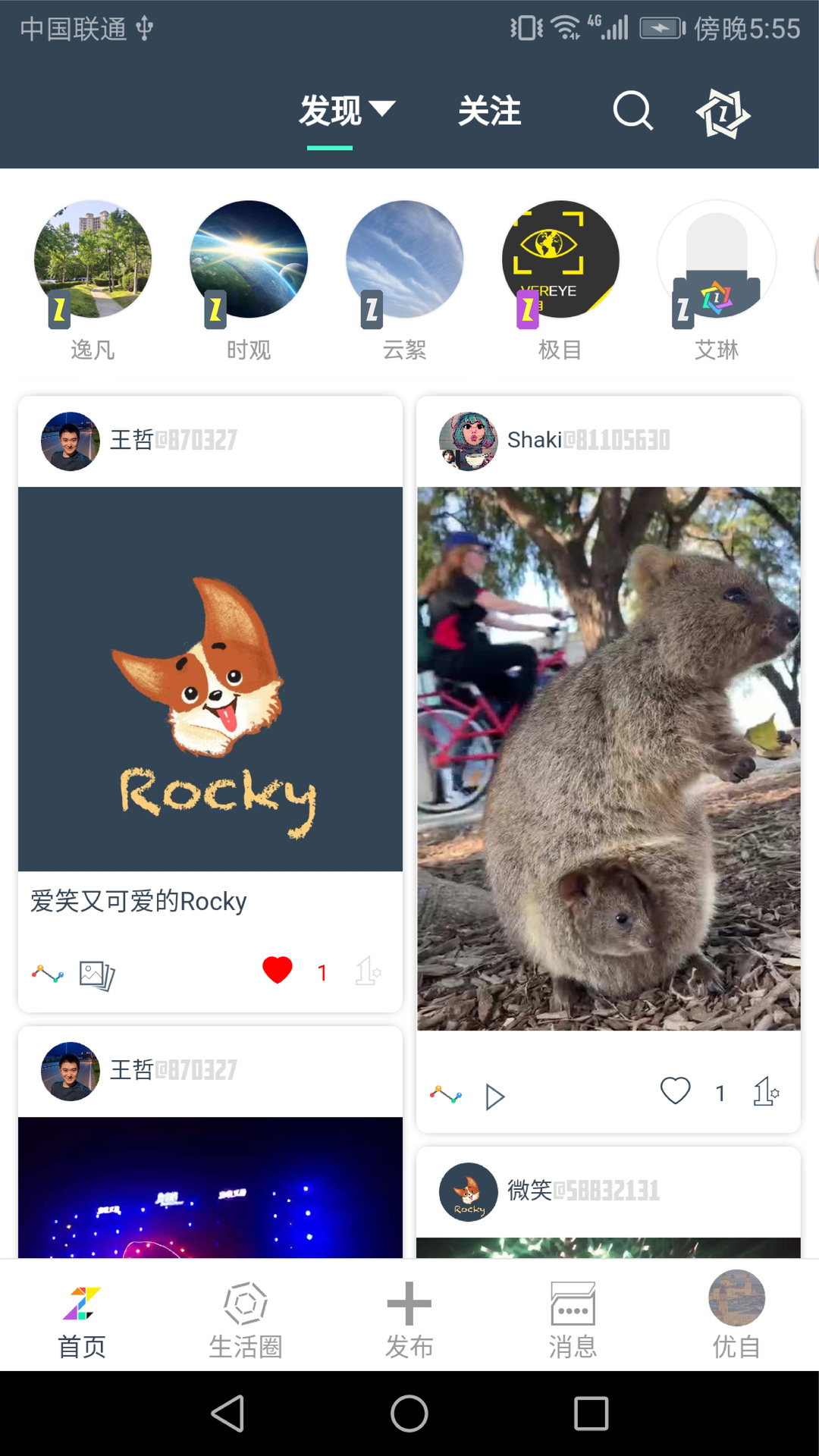Screen dimensions: 819x1456
Task: Open 艾琳's live broadcast avatar
Action: [716, 259]
